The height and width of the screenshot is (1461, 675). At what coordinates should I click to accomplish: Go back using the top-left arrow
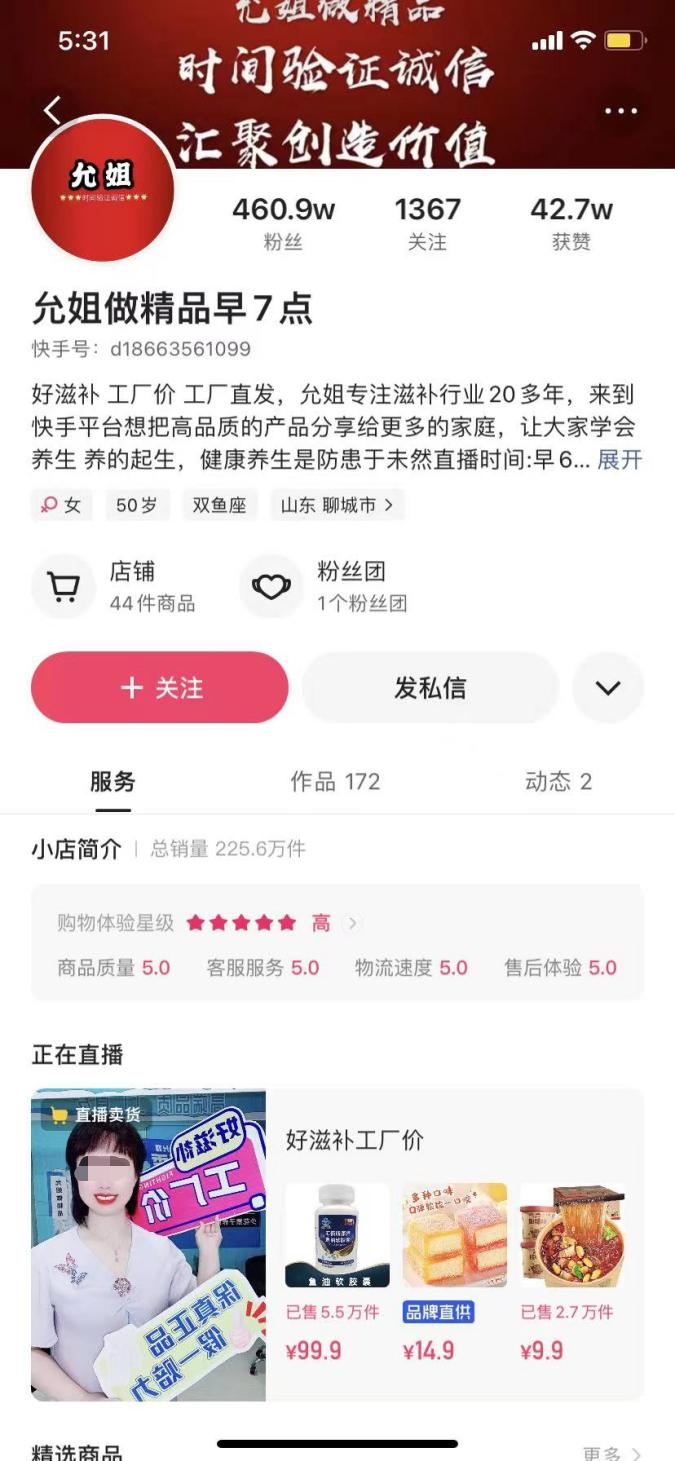(x=53, y=110)
